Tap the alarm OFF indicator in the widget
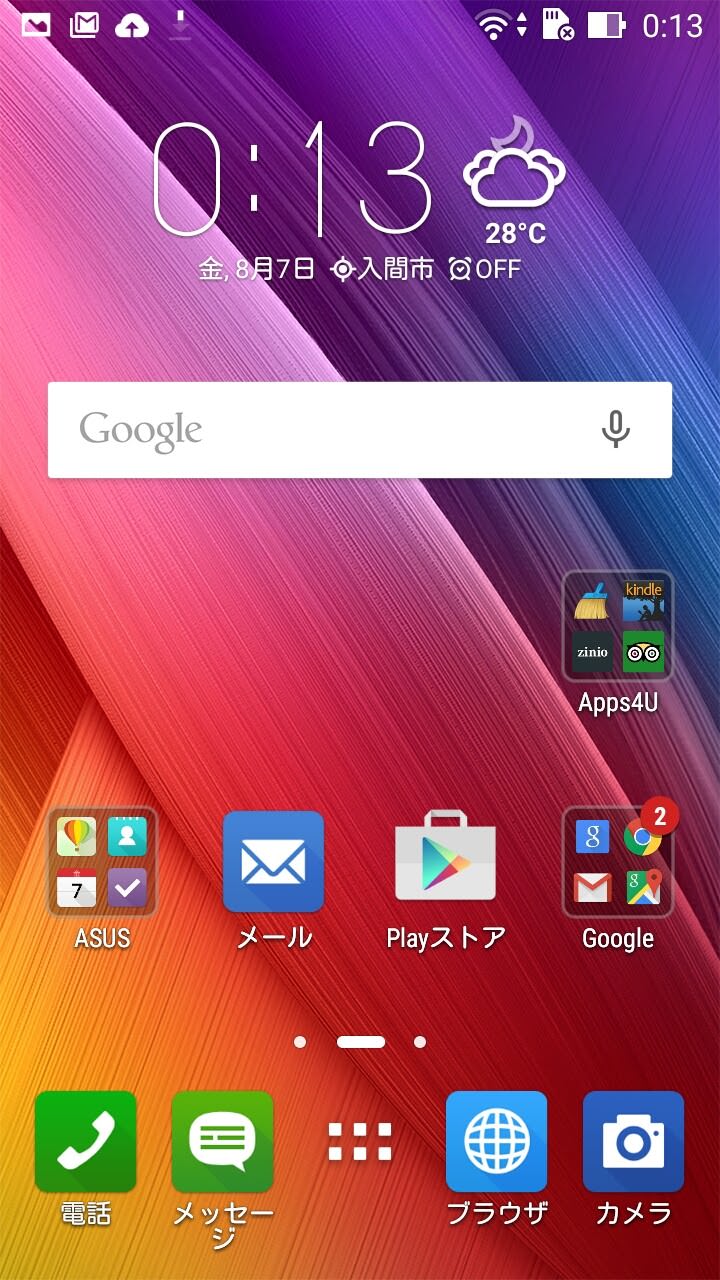 (x=485, y=269)
